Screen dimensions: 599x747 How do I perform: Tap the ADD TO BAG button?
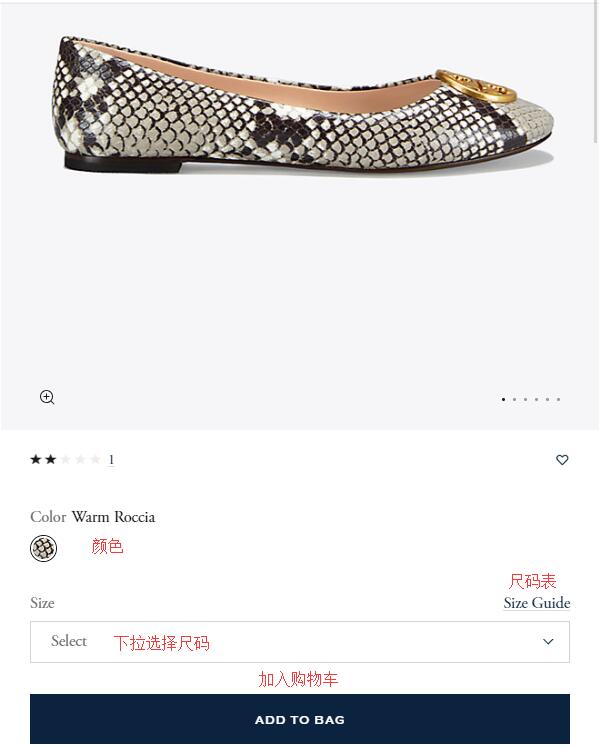click(x=300, y=719)
